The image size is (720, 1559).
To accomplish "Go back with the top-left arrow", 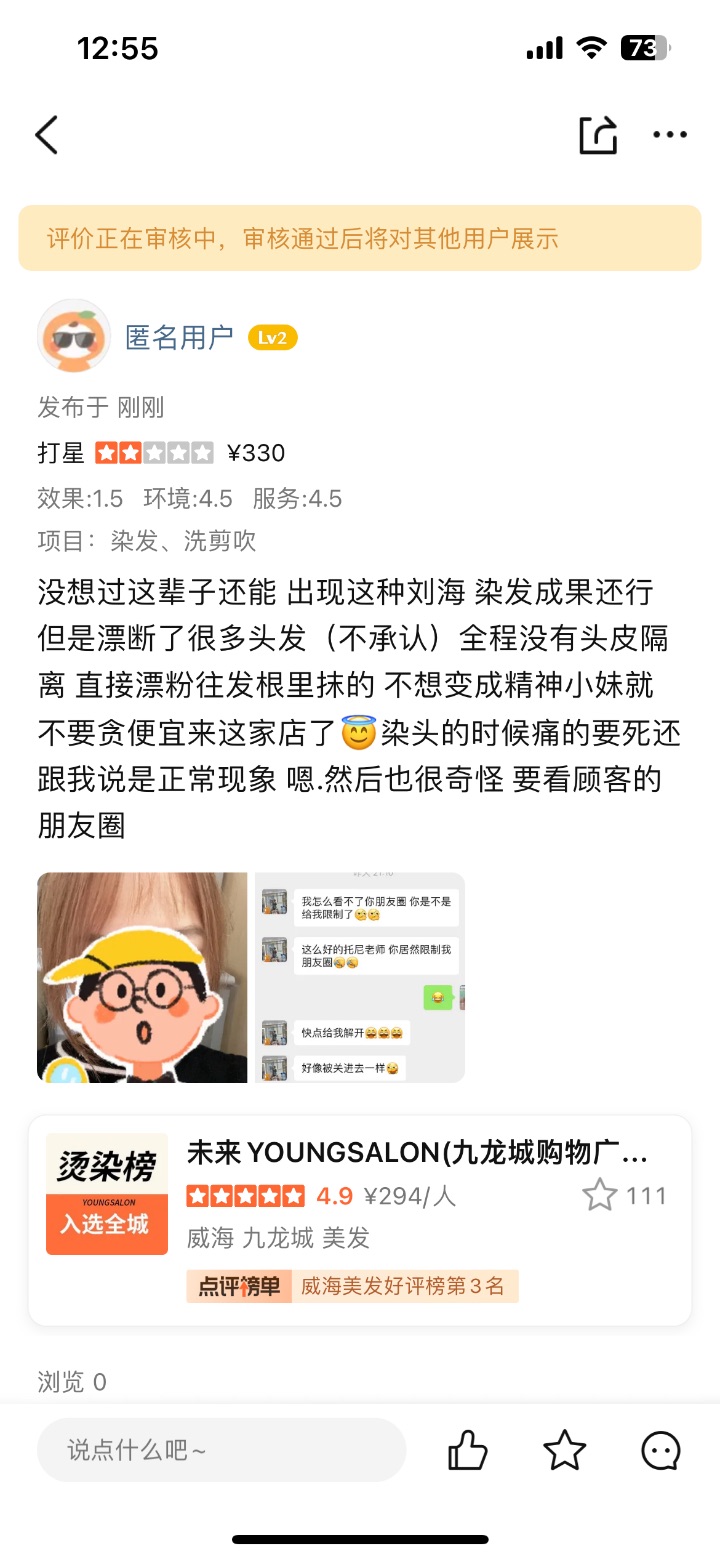I will click(x=47, y=135).
